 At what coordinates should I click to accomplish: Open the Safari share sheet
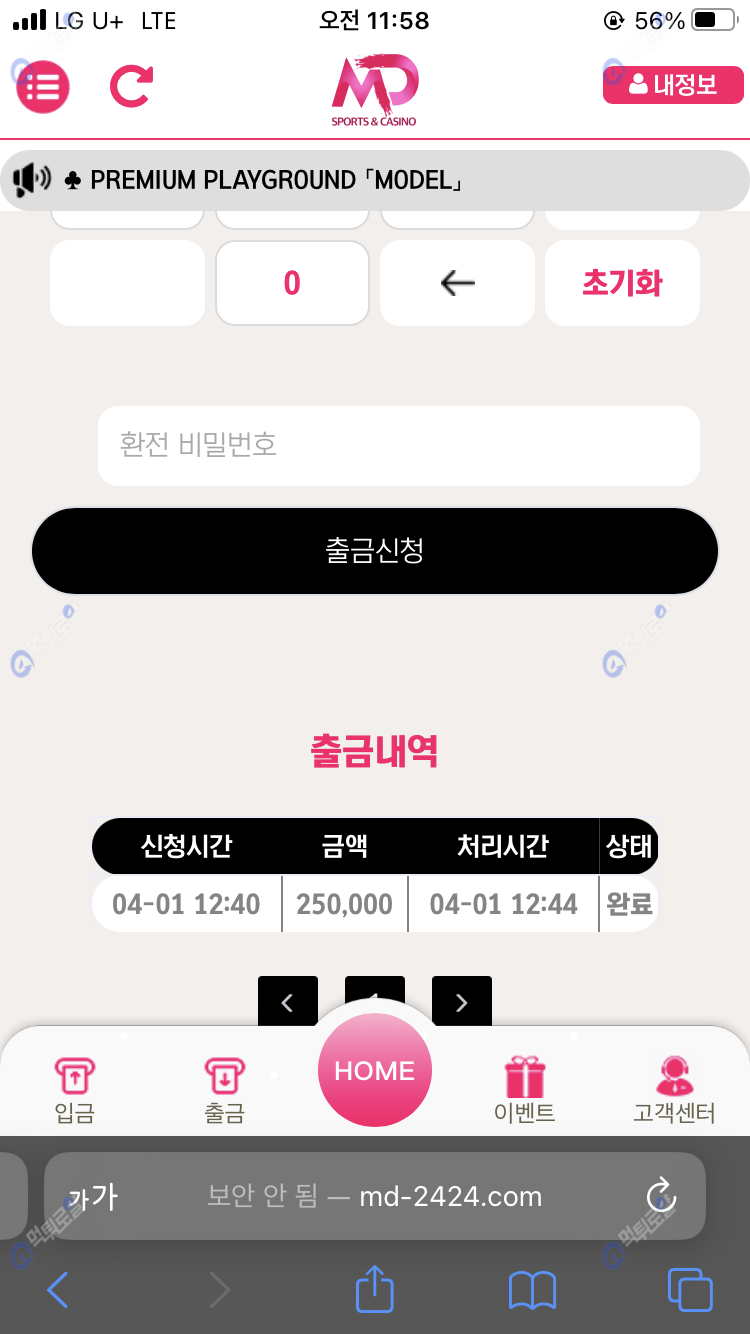(x=375, y=1290)
